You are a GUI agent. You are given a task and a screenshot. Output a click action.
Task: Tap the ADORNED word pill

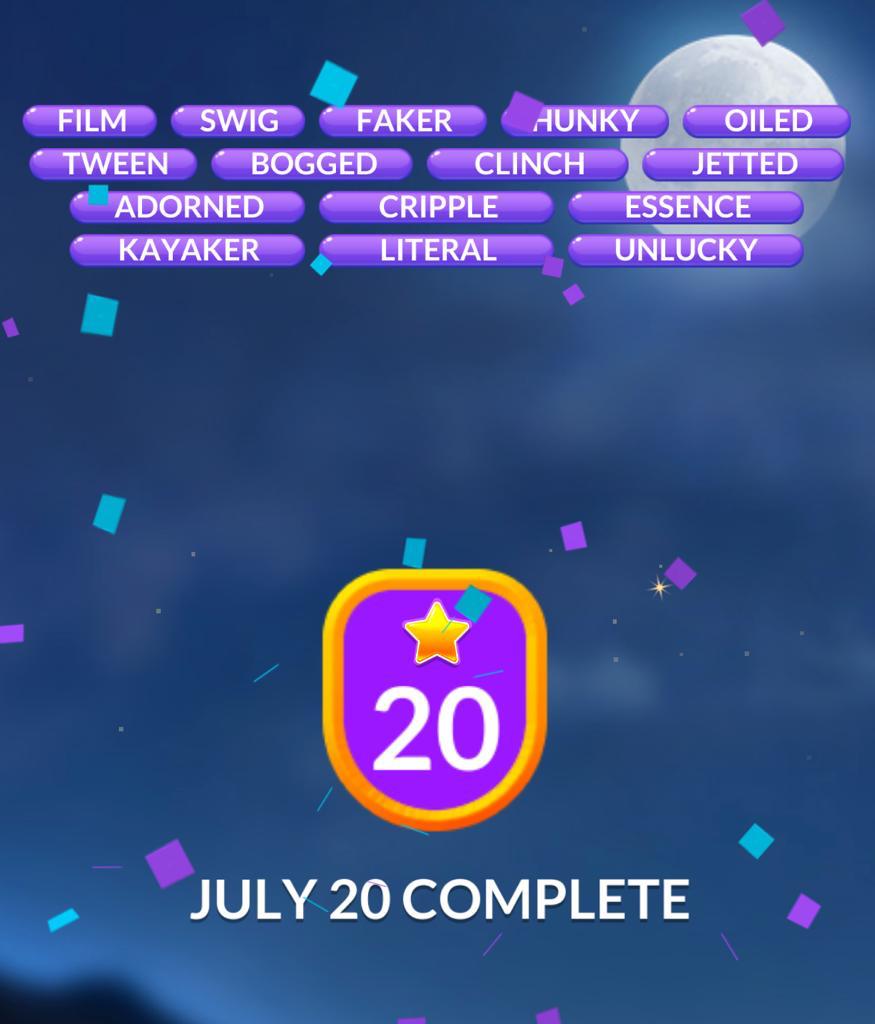(187, 207)
